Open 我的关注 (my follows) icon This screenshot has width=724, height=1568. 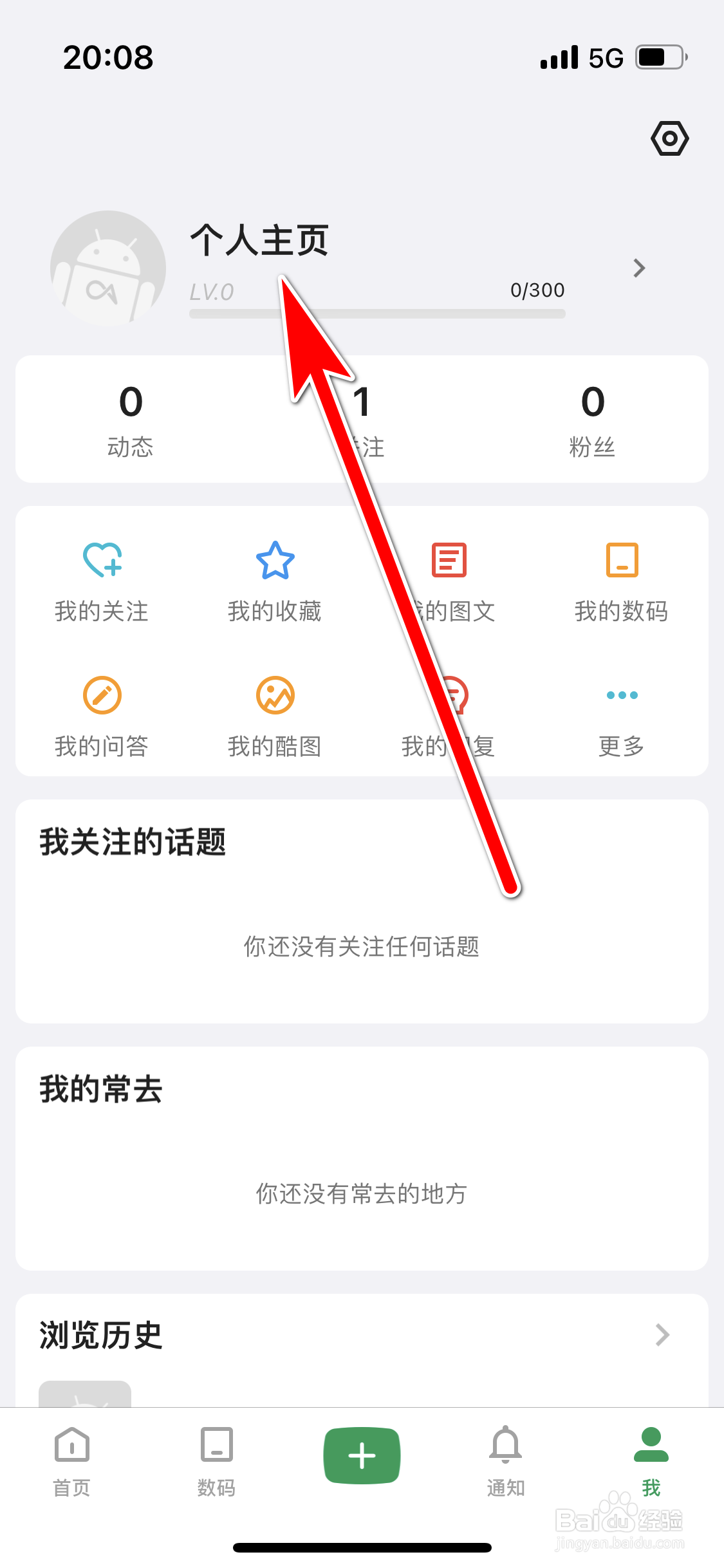click(x=102, y=561)
